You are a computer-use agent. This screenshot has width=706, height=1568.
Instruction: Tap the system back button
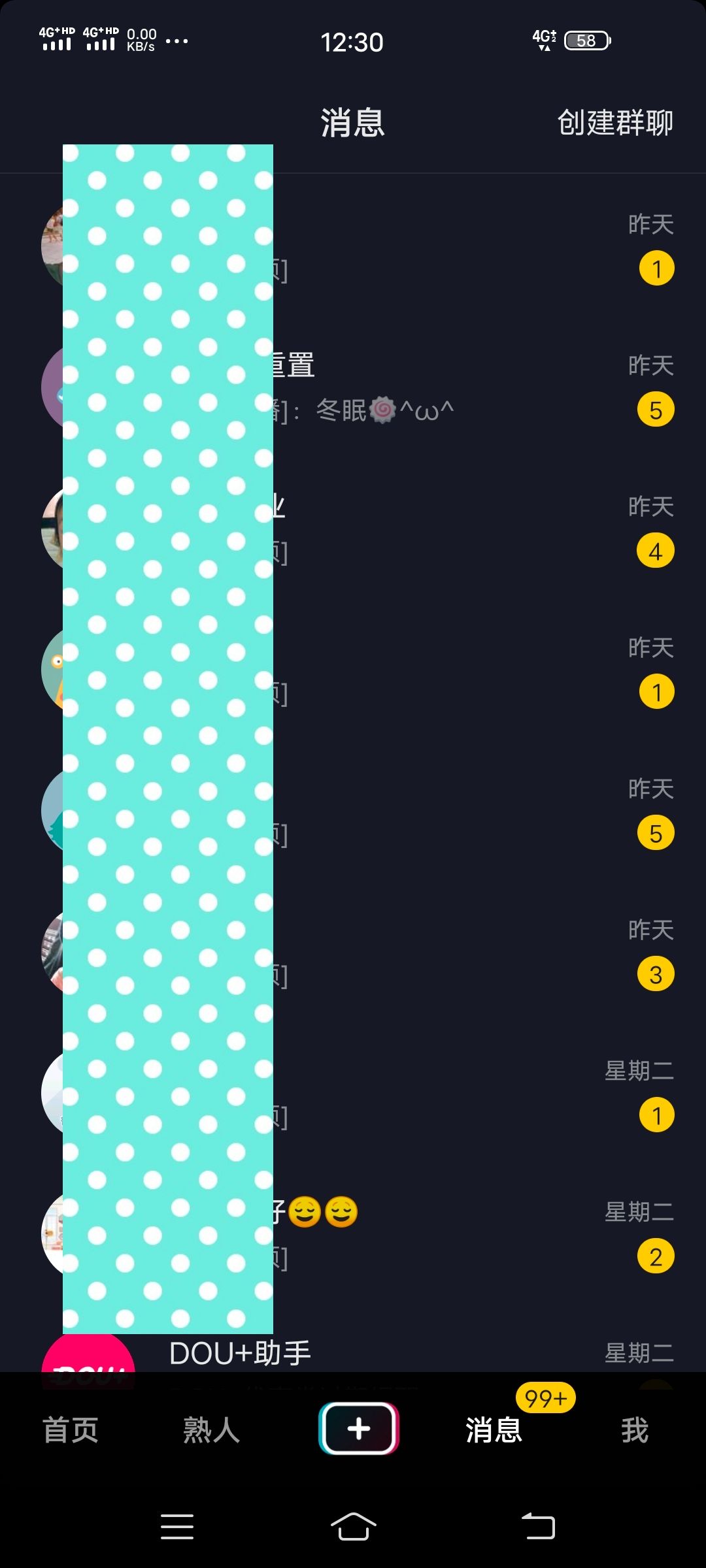pos(538,1526)
